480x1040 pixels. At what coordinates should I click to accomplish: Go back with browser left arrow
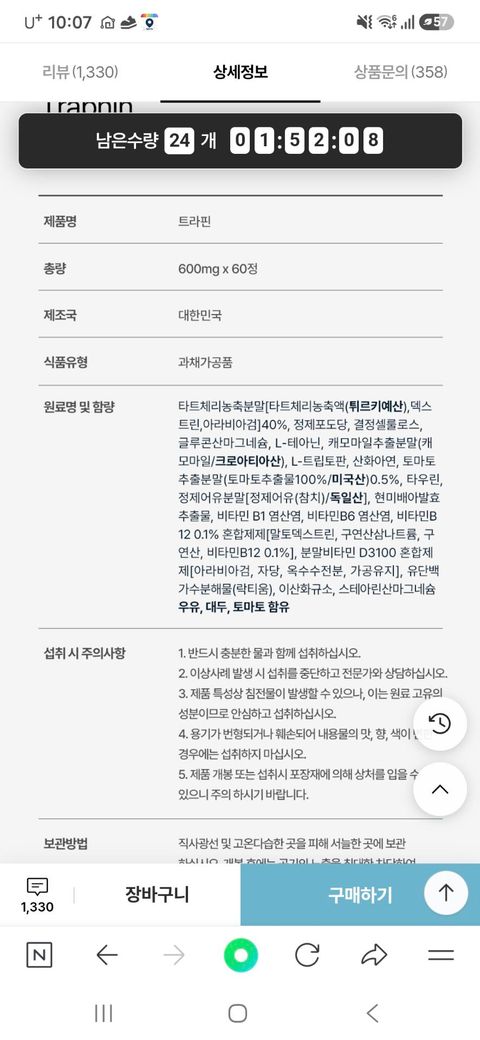pyautogui.click(x=107, y=955)
